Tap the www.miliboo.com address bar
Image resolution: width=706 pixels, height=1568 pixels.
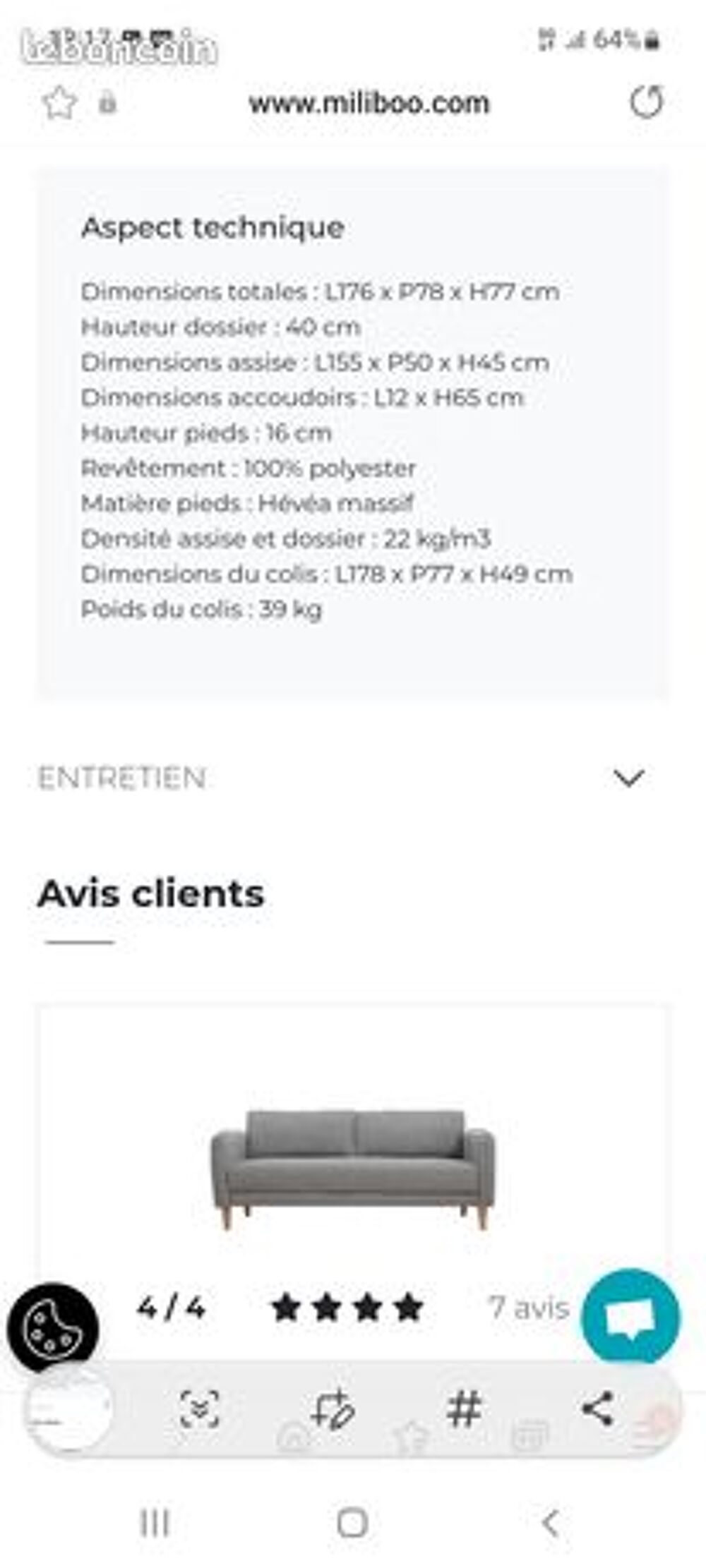click(x=369, y=104)
